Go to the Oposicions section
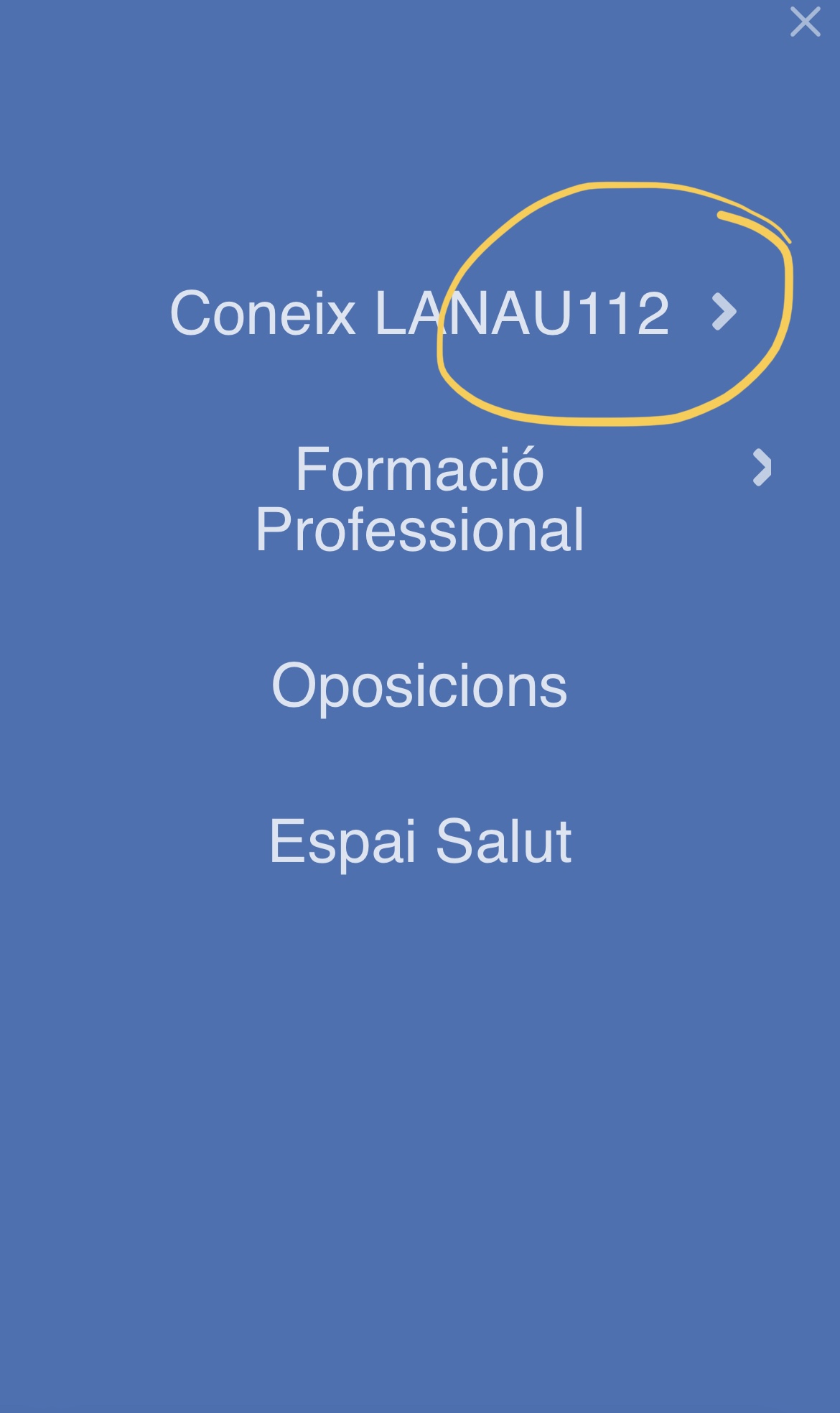 click(x=419, y=686)
